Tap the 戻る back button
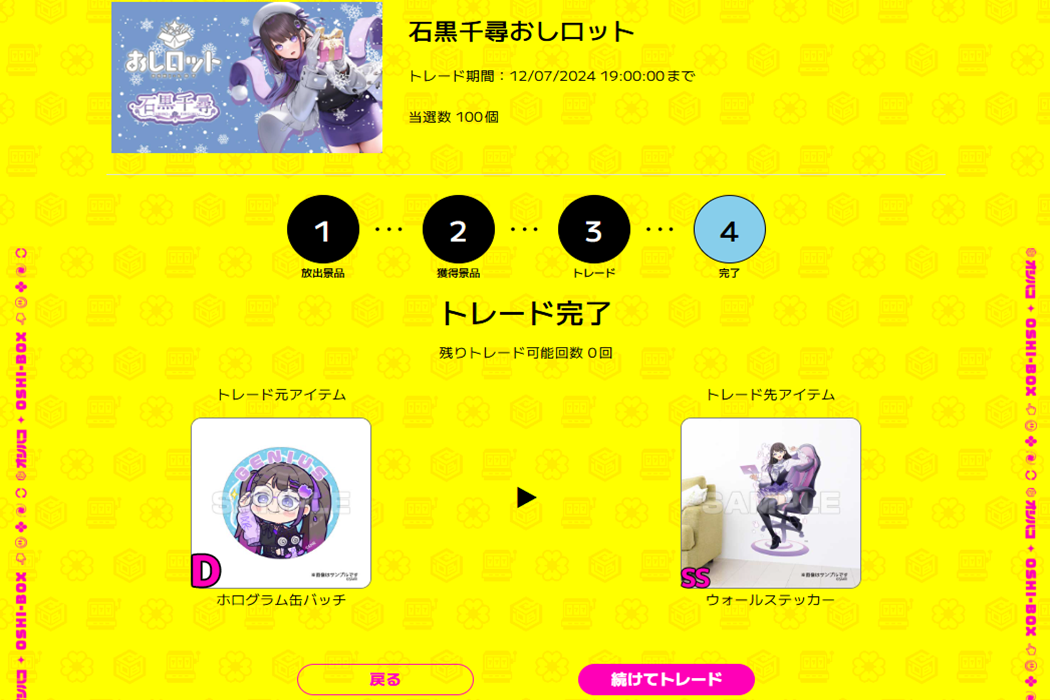Screen dimensions: 1050x700 pos(385,679)
